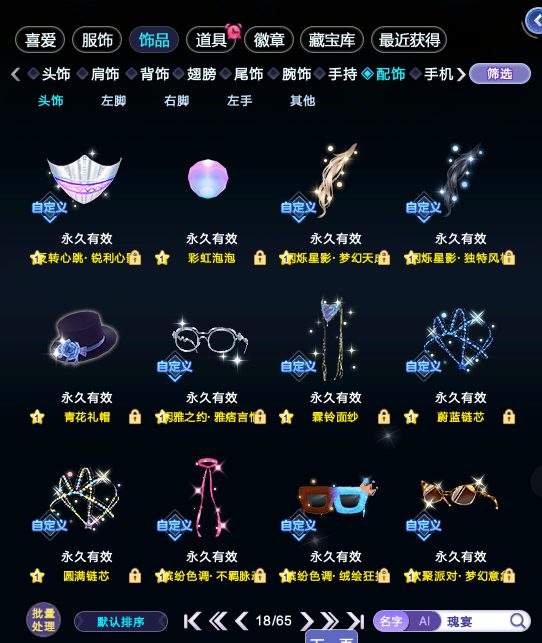Open 批量处理 batch processing

coord(43,620)
